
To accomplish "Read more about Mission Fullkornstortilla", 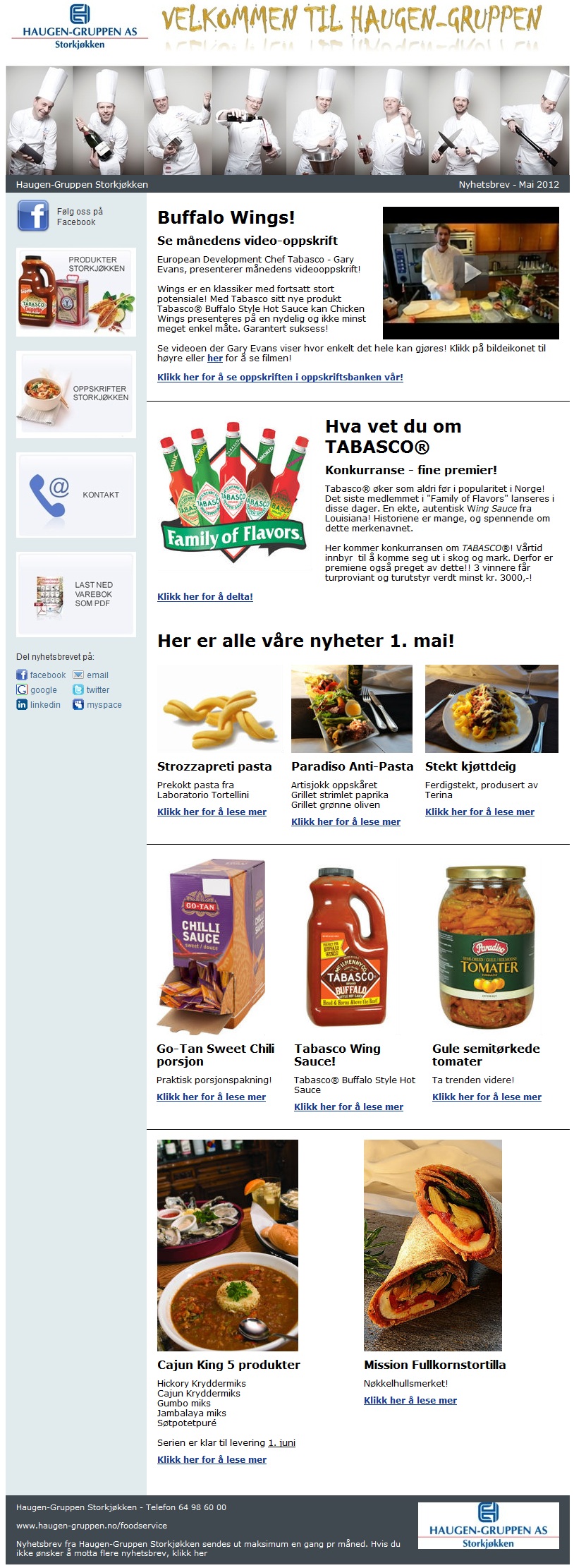I will (410, 1400).
